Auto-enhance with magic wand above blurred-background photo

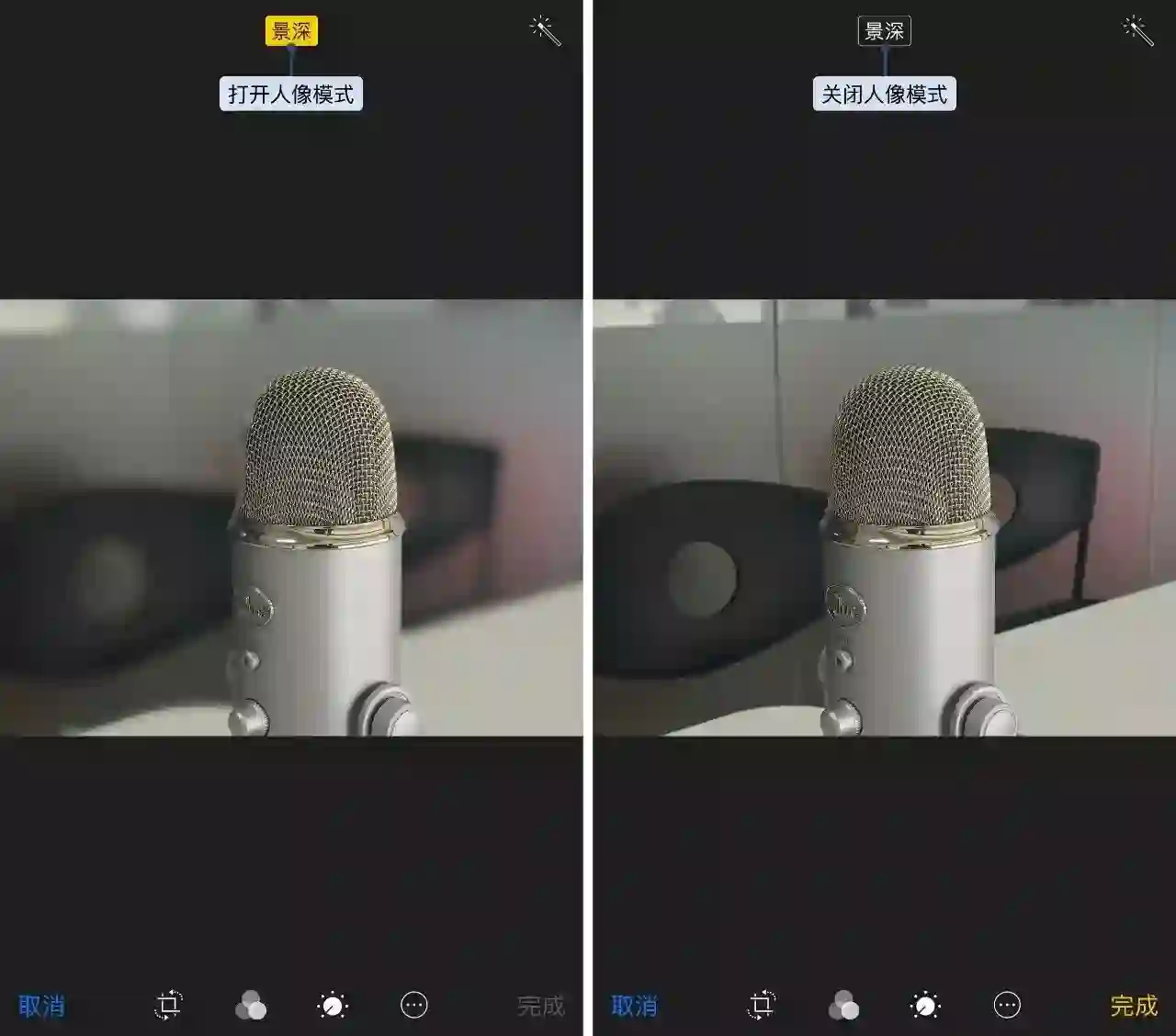pos(546,31)
